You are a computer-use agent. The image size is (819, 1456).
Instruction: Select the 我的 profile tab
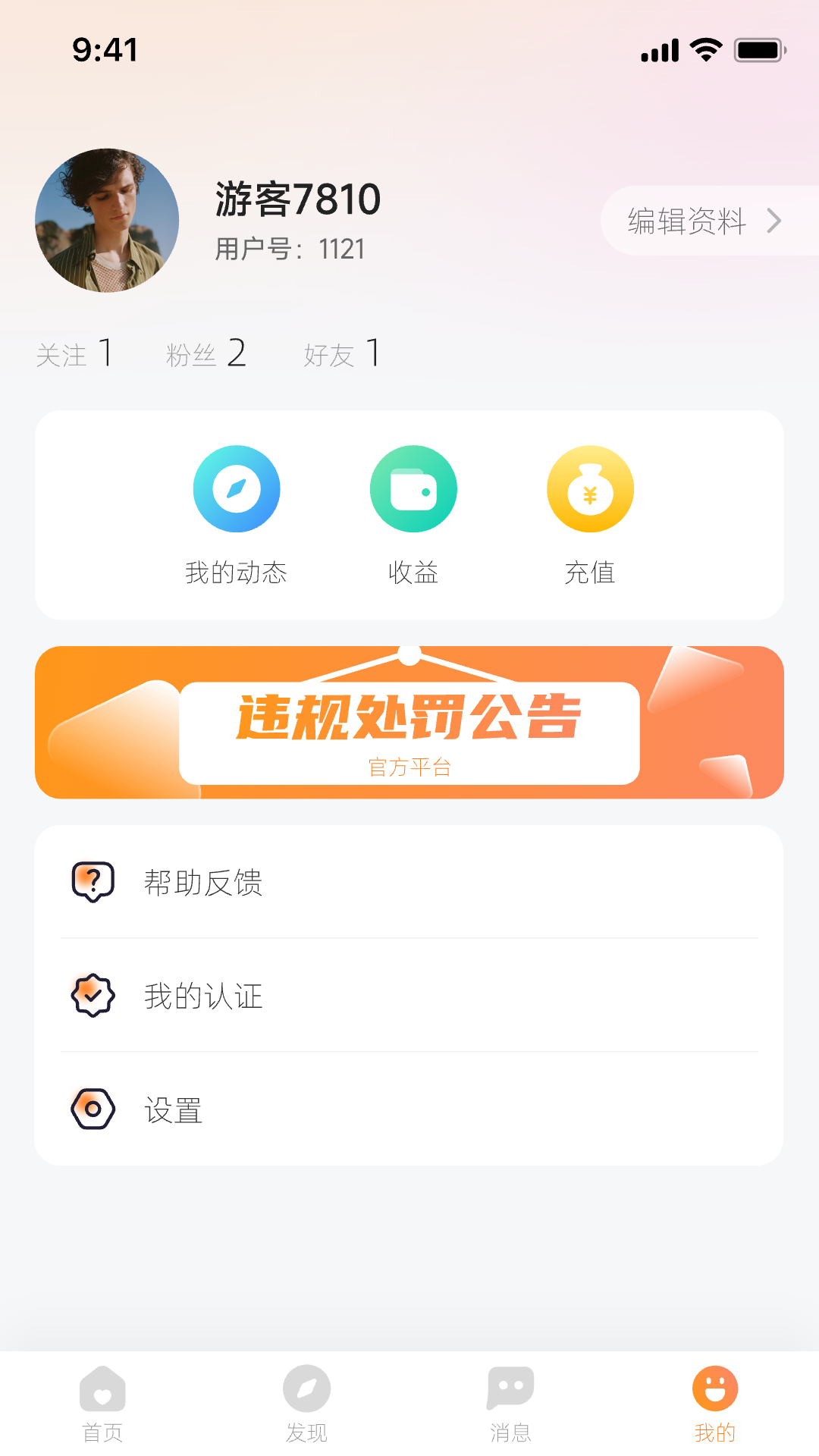(714, 1403)
